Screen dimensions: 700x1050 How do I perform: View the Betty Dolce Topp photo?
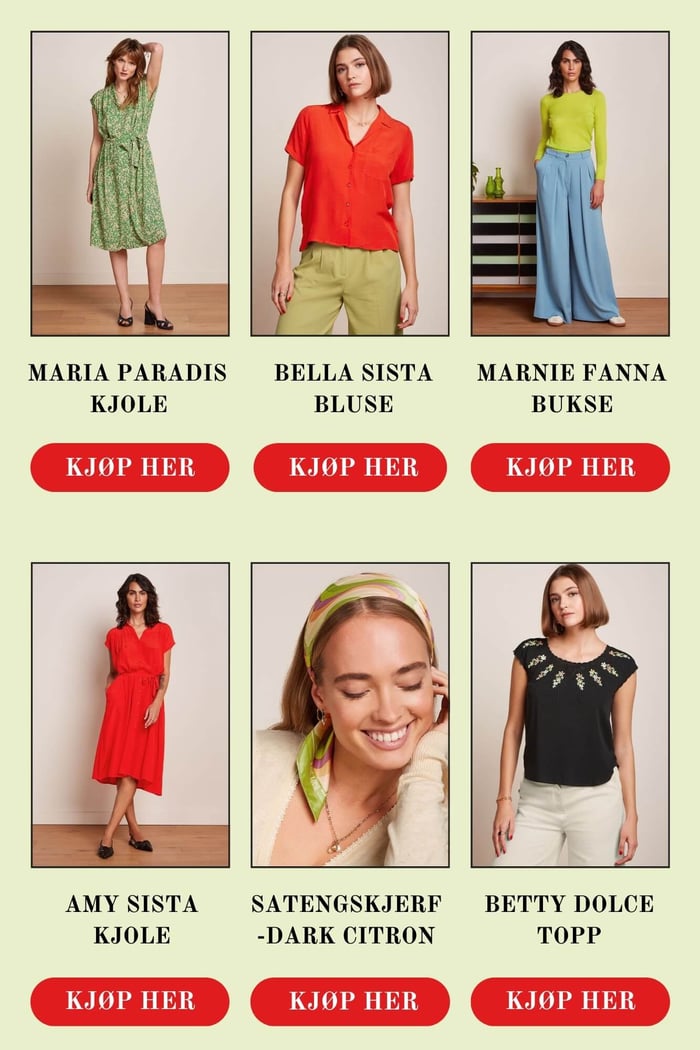click(570, 715)
